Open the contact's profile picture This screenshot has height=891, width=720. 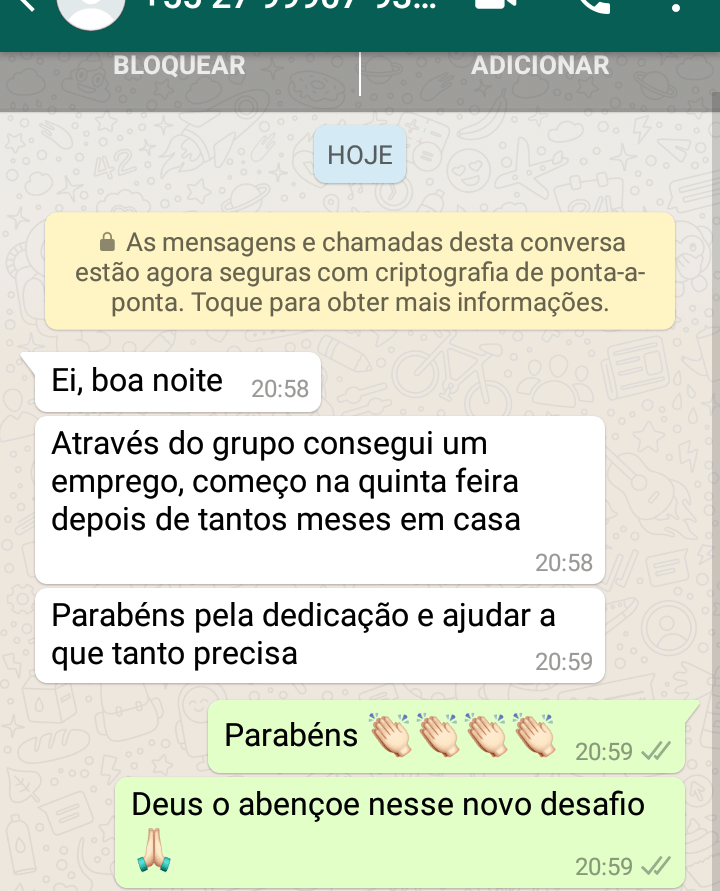[x=90, y=8]
